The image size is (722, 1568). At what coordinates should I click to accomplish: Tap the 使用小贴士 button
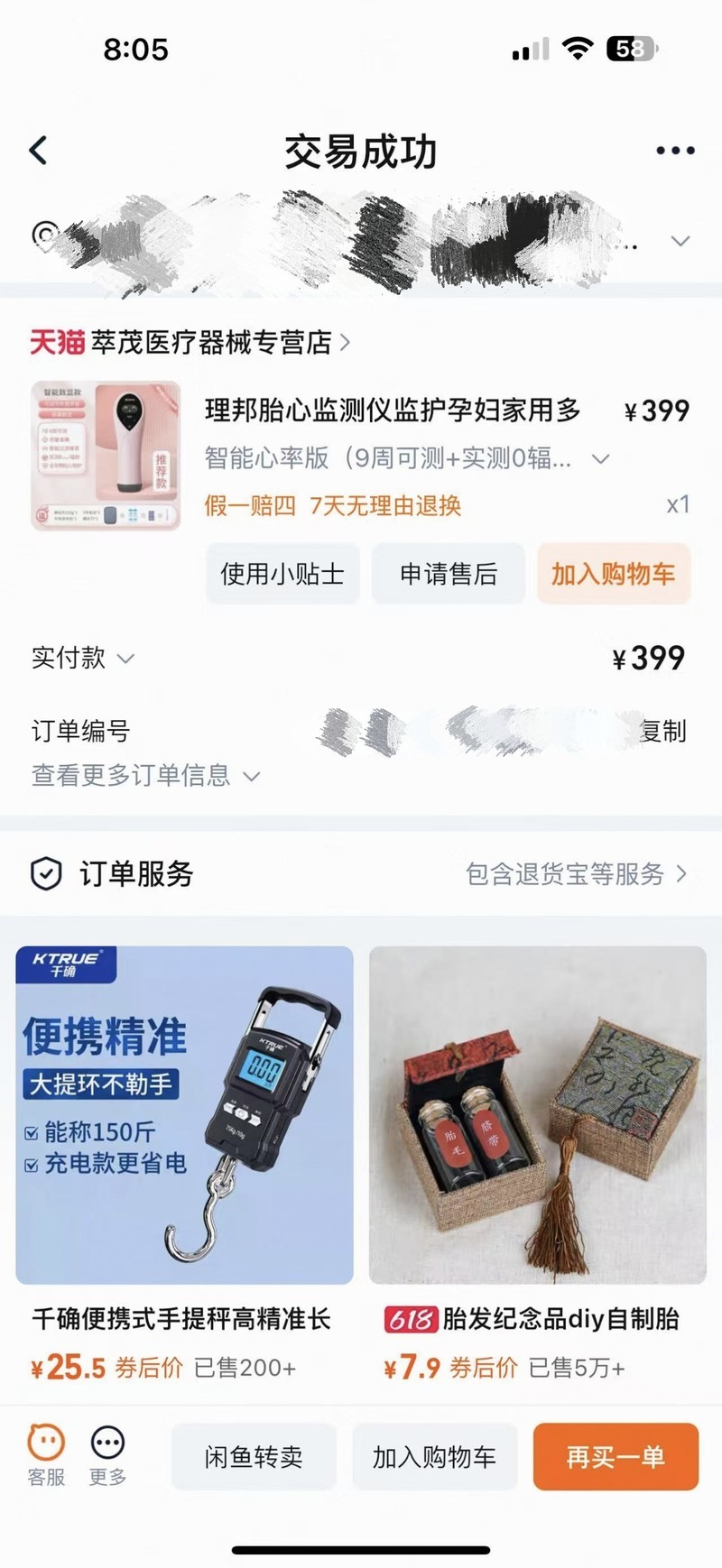click(x=282, y=574)
